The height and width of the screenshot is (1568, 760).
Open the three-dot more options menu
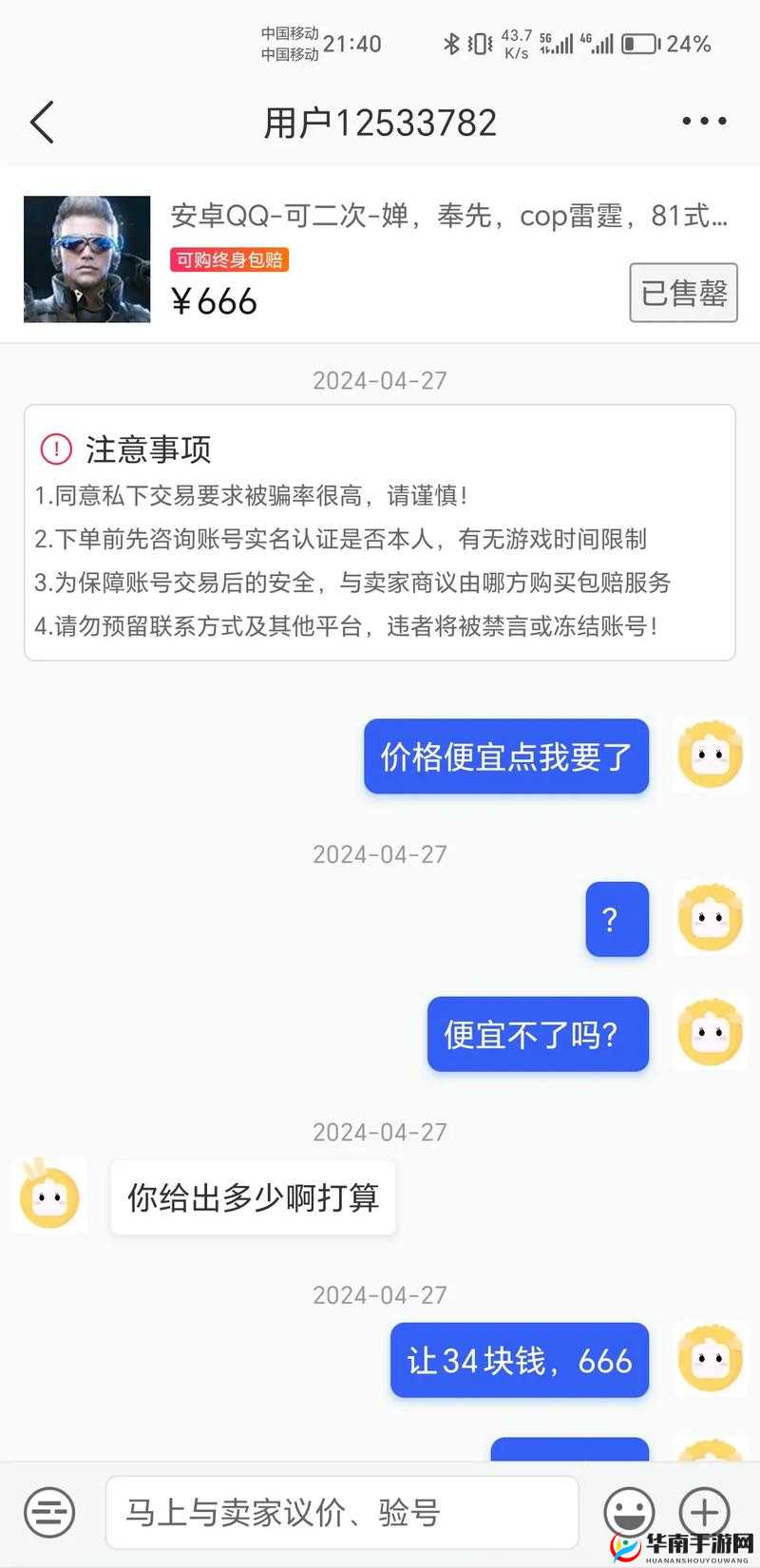pos(703,120)
